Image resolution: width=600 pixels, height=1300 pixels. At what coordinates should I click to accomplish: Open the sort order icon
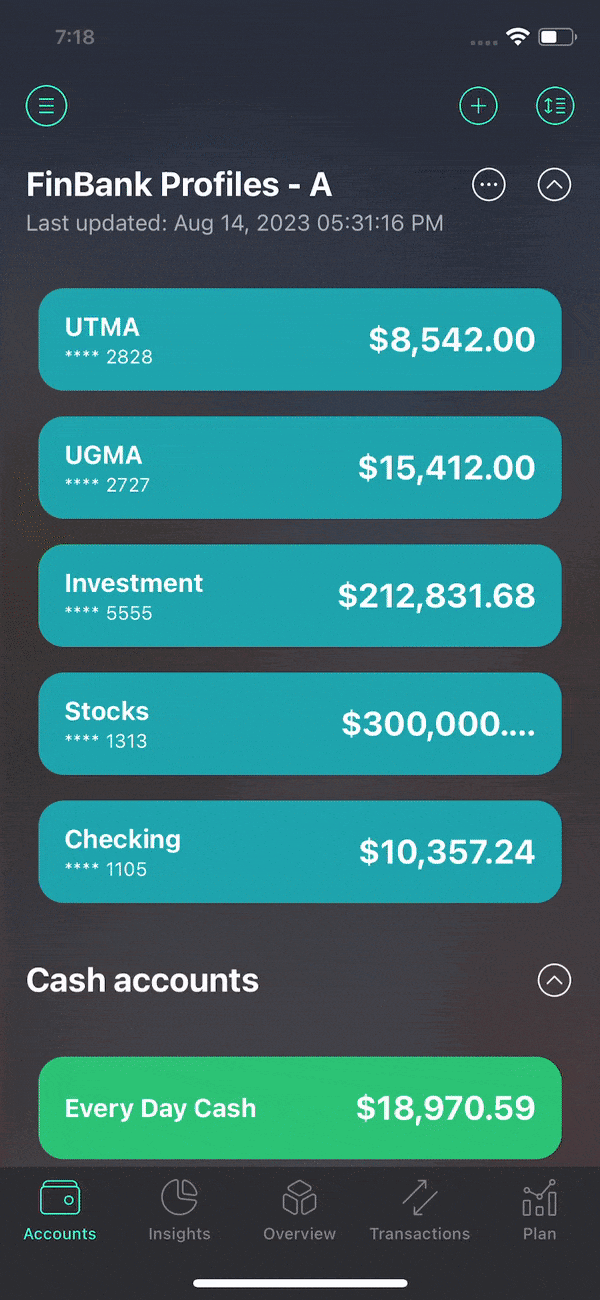(x=555, y=105)
